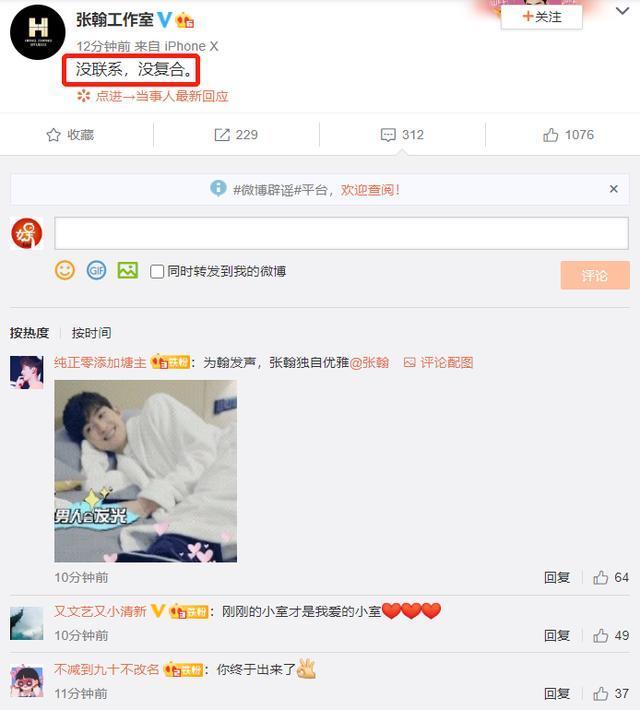Focus the comment text box

tap(341, 233)
